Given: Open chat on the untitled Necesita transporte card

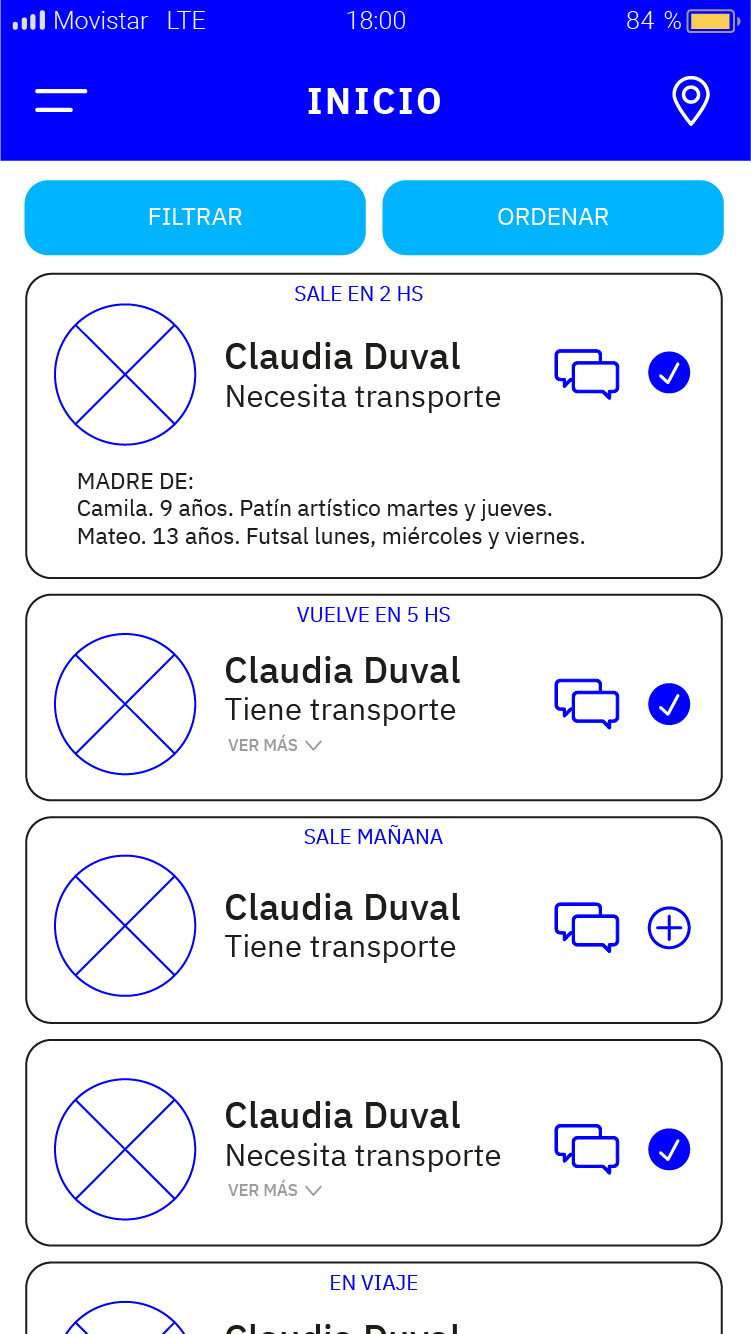Looking at the screenshot, I should click(x=587, y=1149).
